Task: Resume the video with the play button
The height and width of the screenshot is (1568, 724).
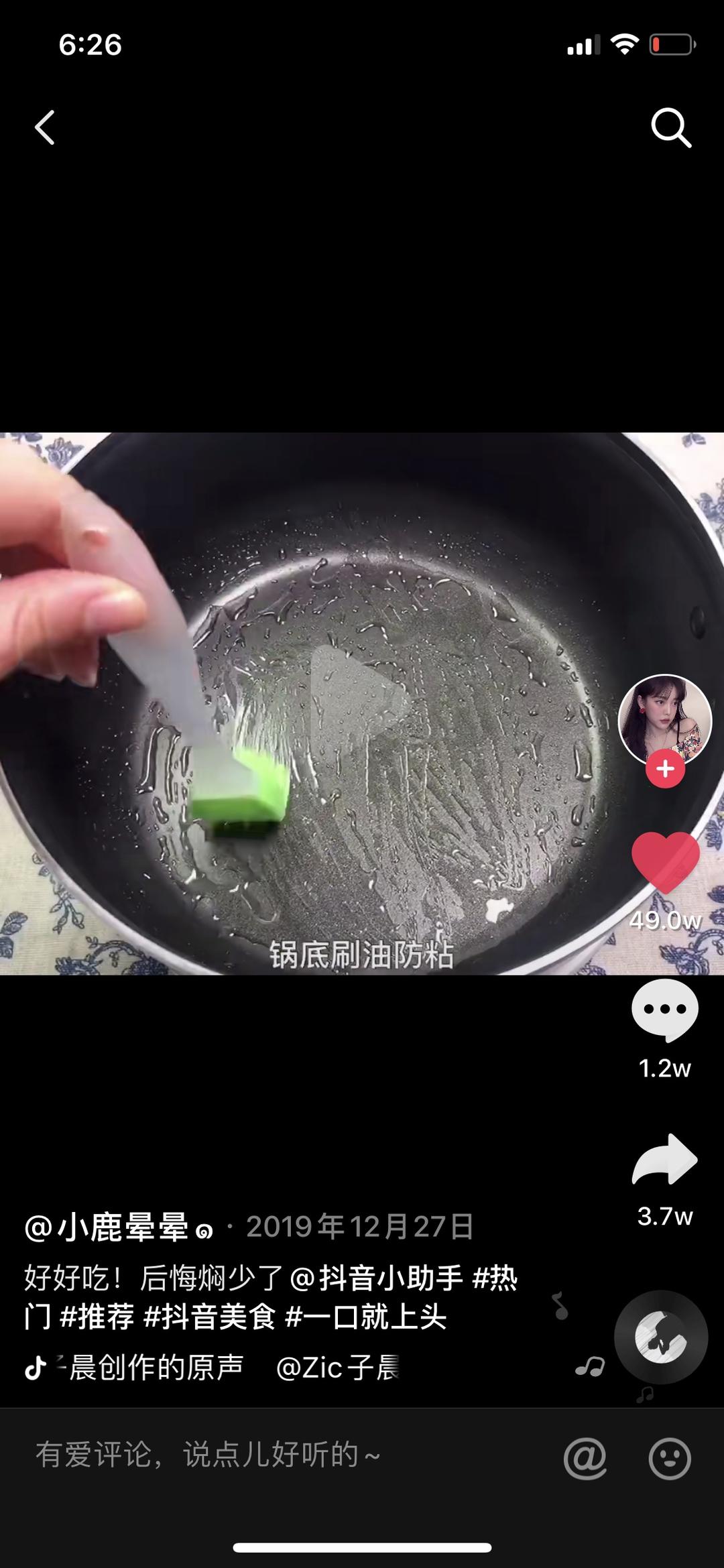Action: pyautogui.click(x=359, y=703)
